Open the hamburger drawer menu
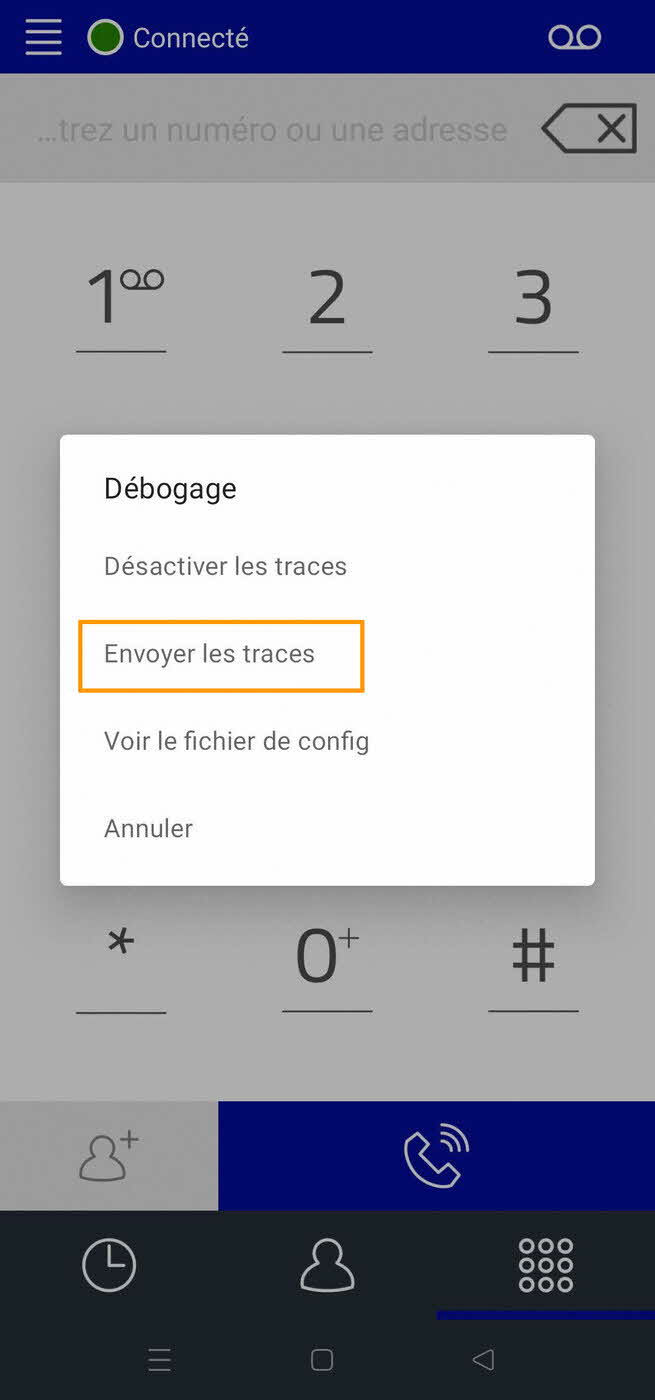 (44, 38)
